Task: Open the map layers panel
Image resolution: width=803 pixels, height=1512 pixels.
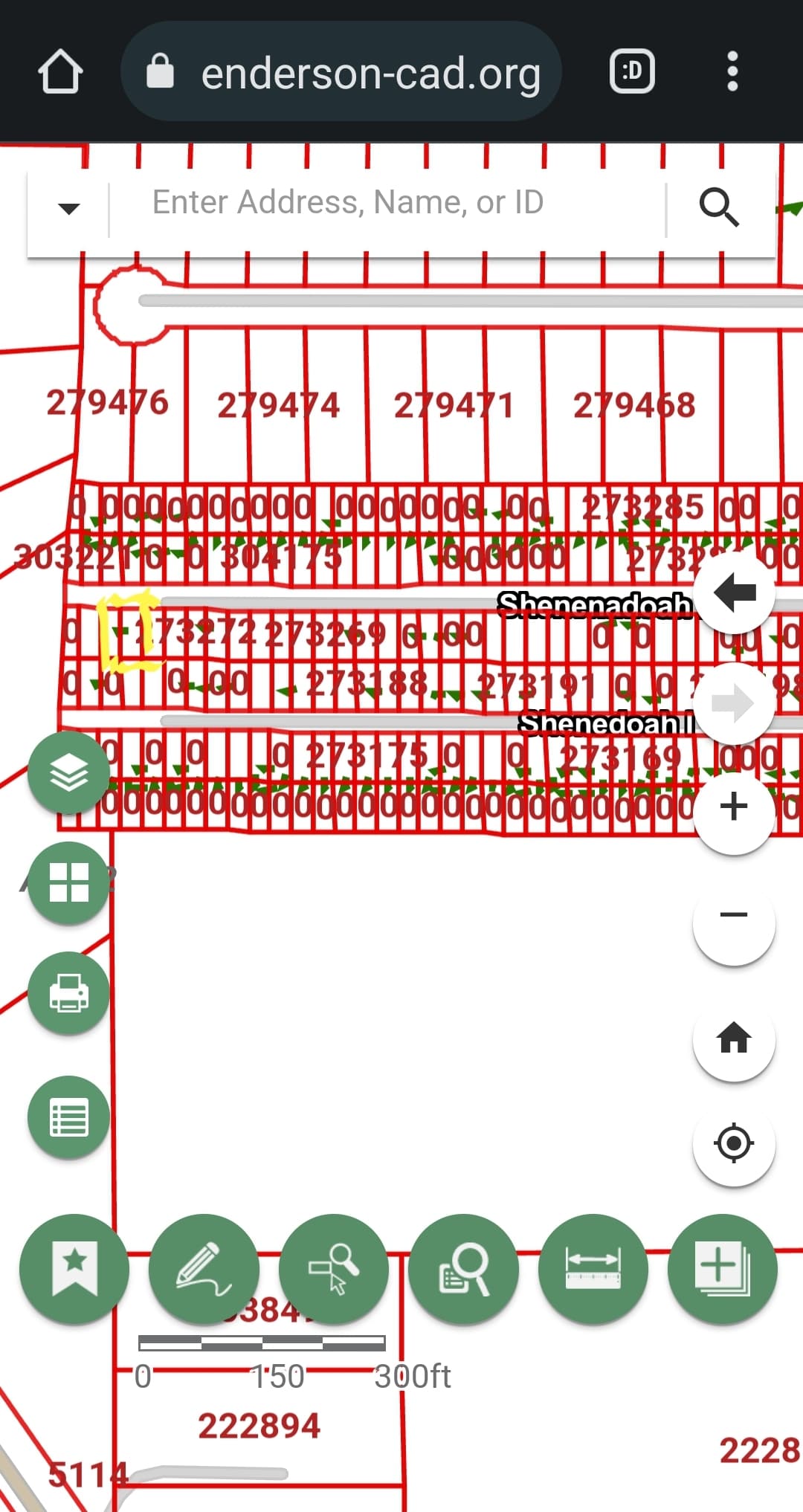Action: coord(68,773)
